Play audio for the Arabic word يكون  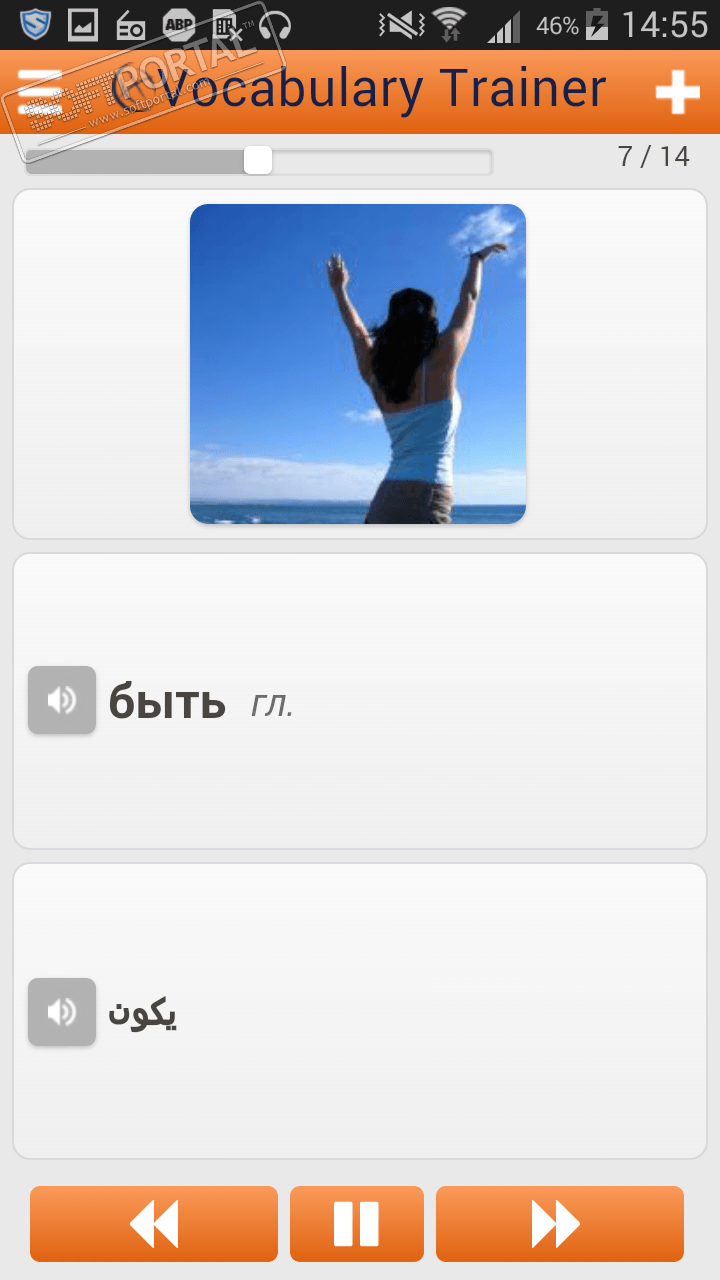click(x=62, y=1012)
